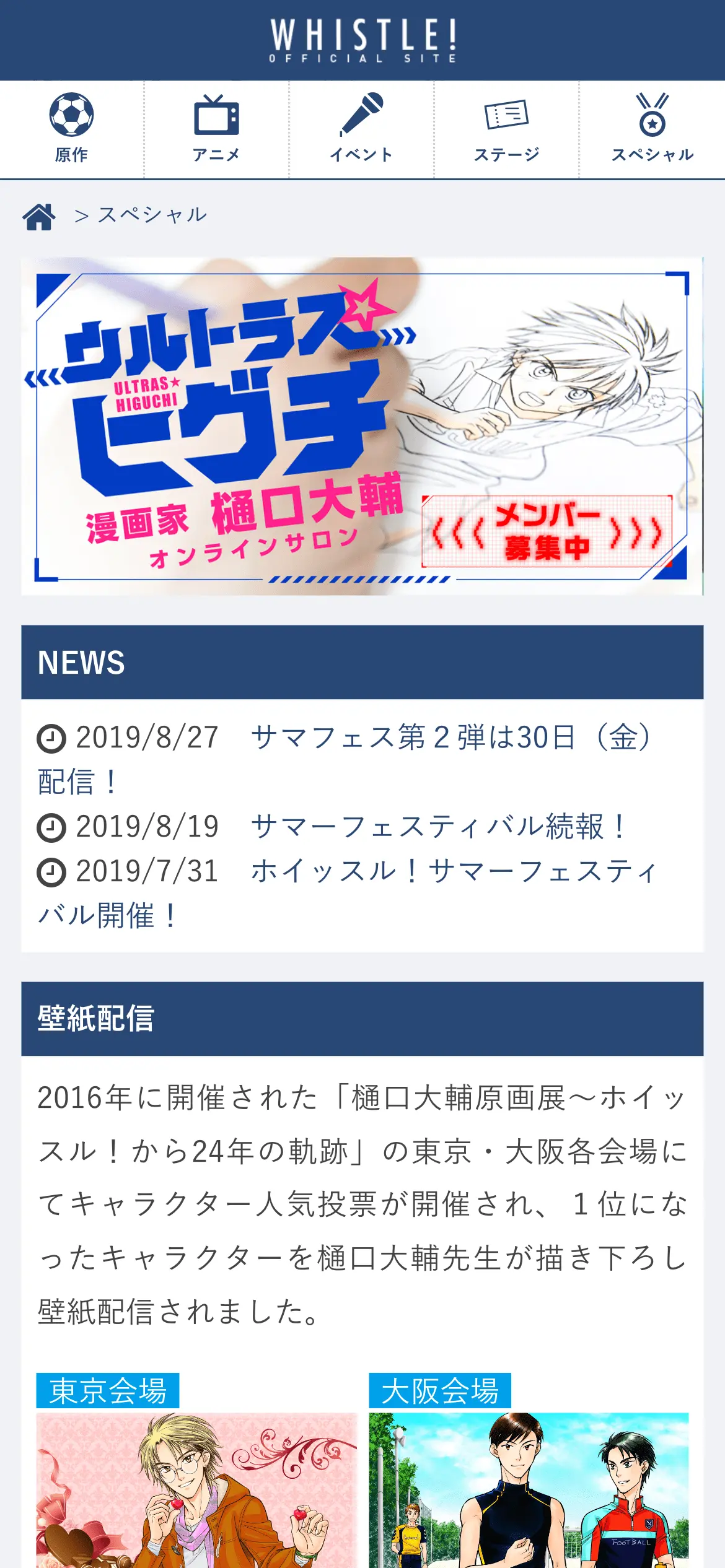View the 大阪会場 wallpaper image
This screenshot has height=1568, width=725.
tap(529, 1489)
